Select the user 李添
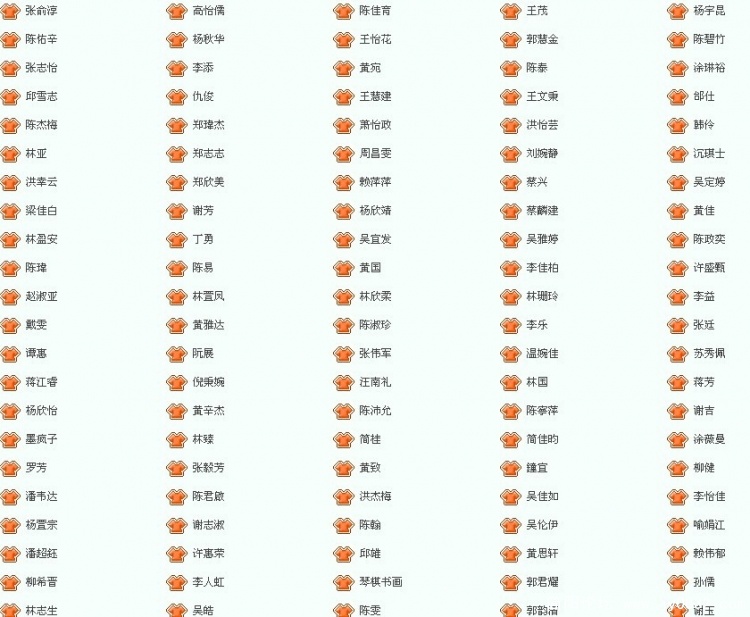The width and height of the screenshot is (750, 617). tap(203, 68)
